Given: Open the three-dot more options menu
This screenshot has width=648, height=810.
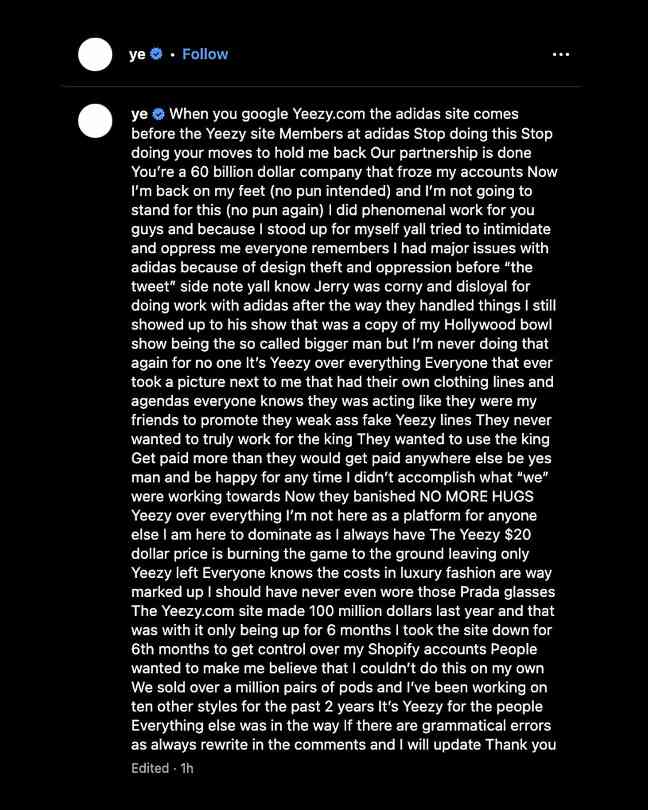Looking at the screenshot, I should (561, 54).
